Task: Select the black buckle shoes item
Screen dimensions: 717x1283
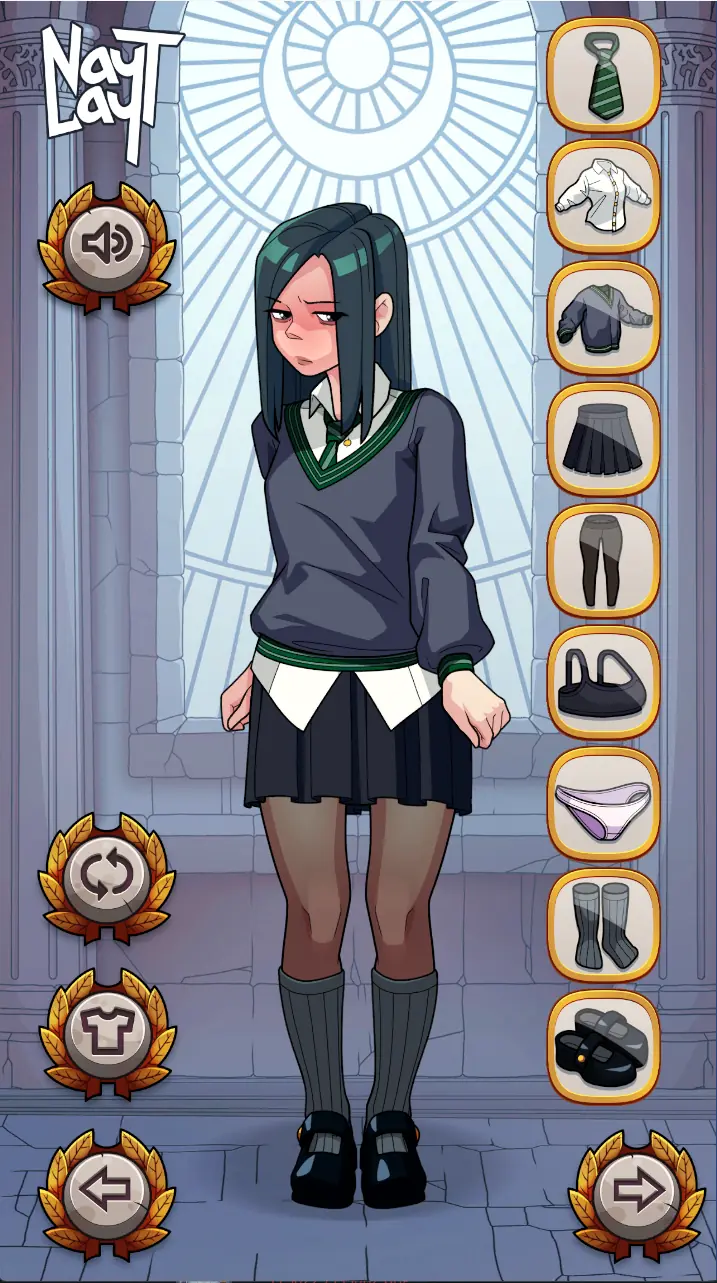Action: [x=603, y=1046]
